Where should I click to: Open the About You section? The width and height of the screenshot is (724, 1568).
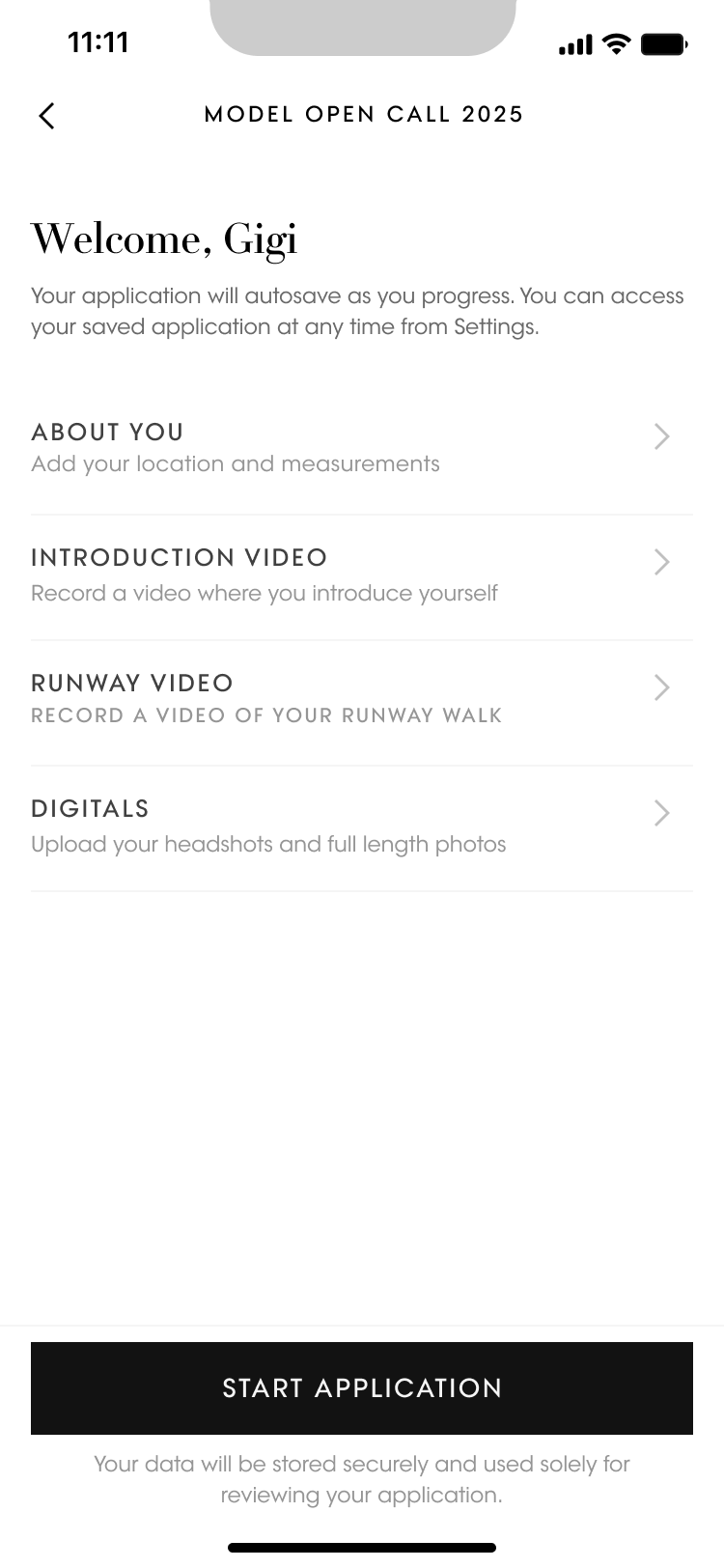pos(361,448)
